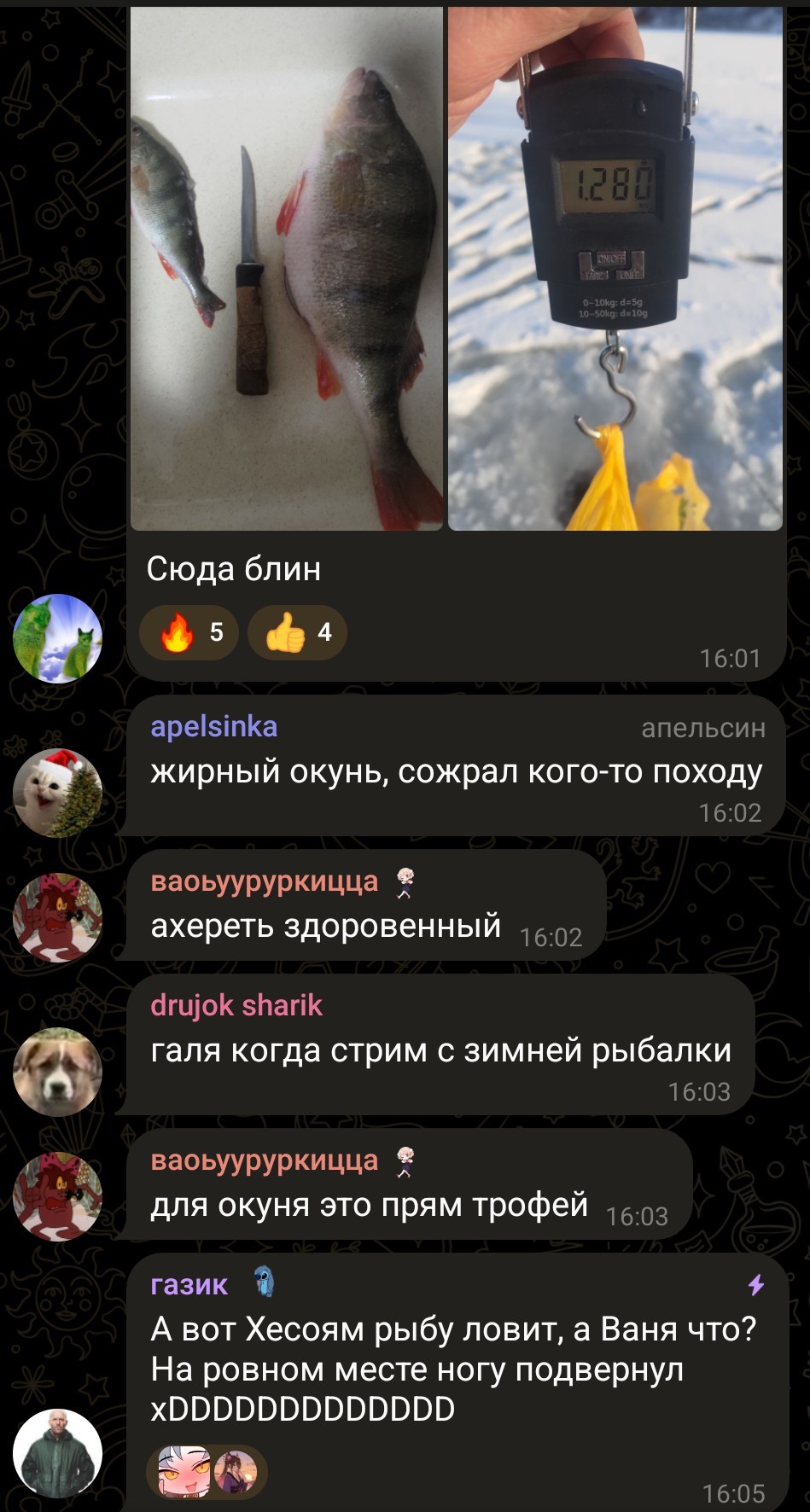Tap the reaction chip under газик's message

coord(207,1472)
